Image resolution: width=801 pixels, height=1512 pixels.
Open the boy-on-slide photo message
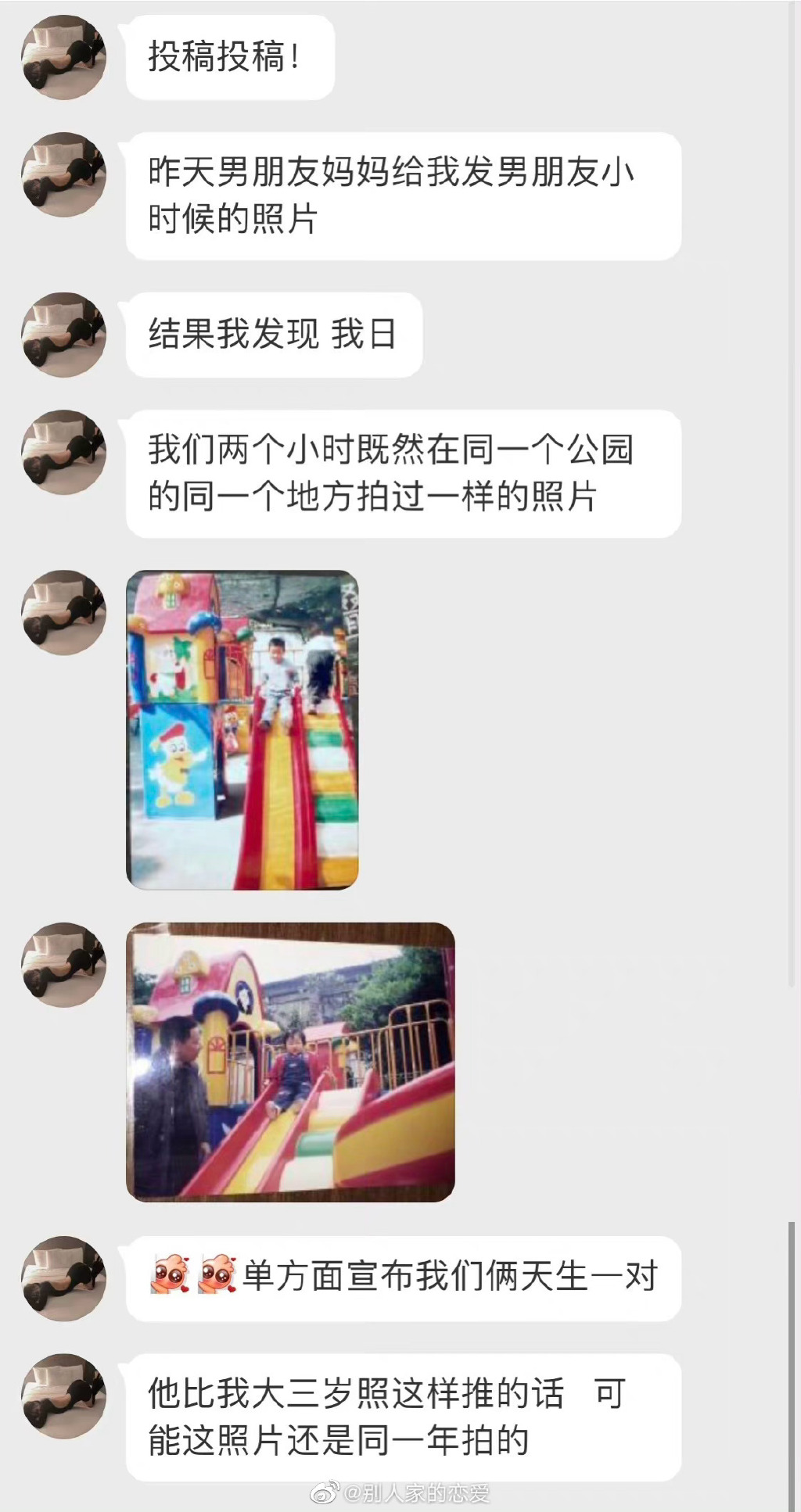(242, 729)
